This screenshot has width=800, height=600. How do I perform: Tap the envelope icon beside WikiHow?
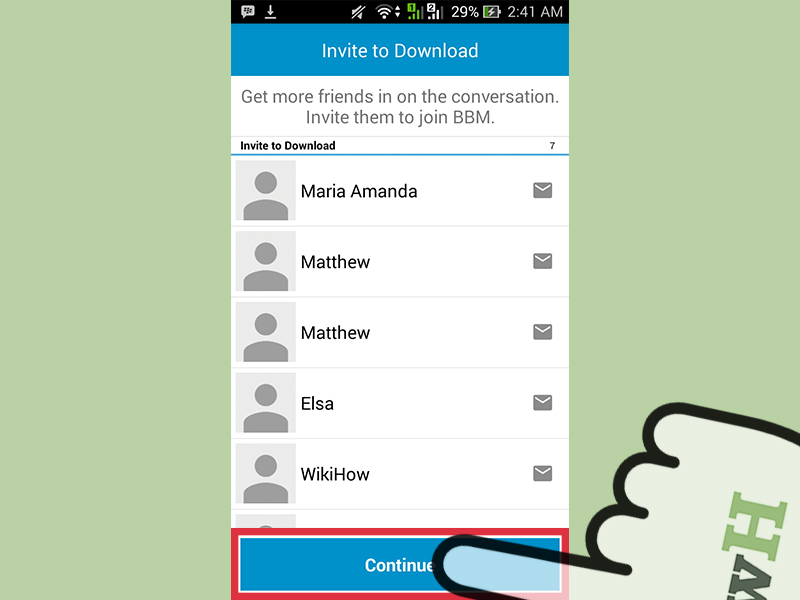(542, 473)
